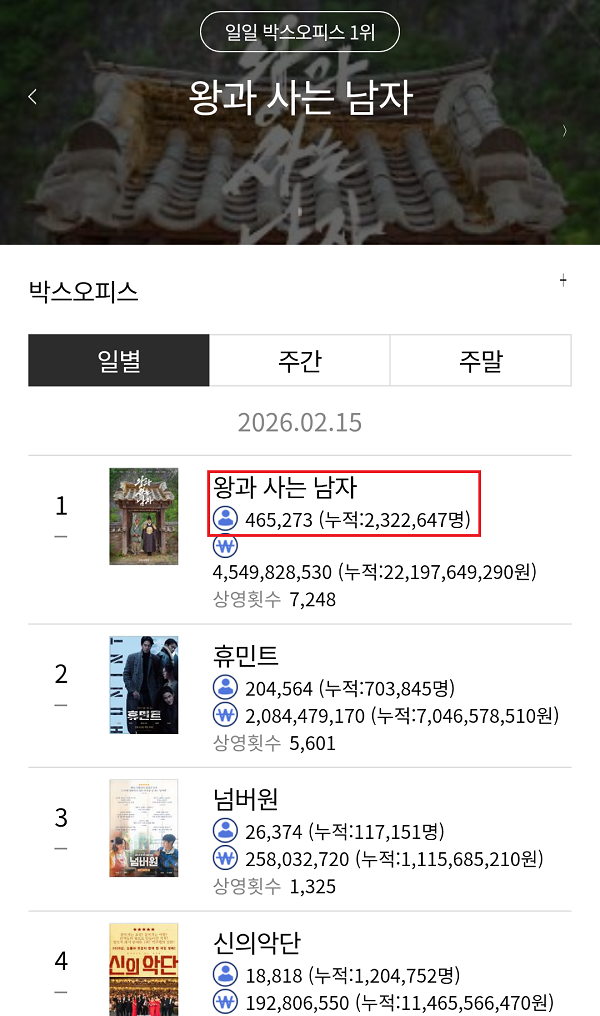
Task: Show the previous banner slide
Action: (x=33, y=97)
